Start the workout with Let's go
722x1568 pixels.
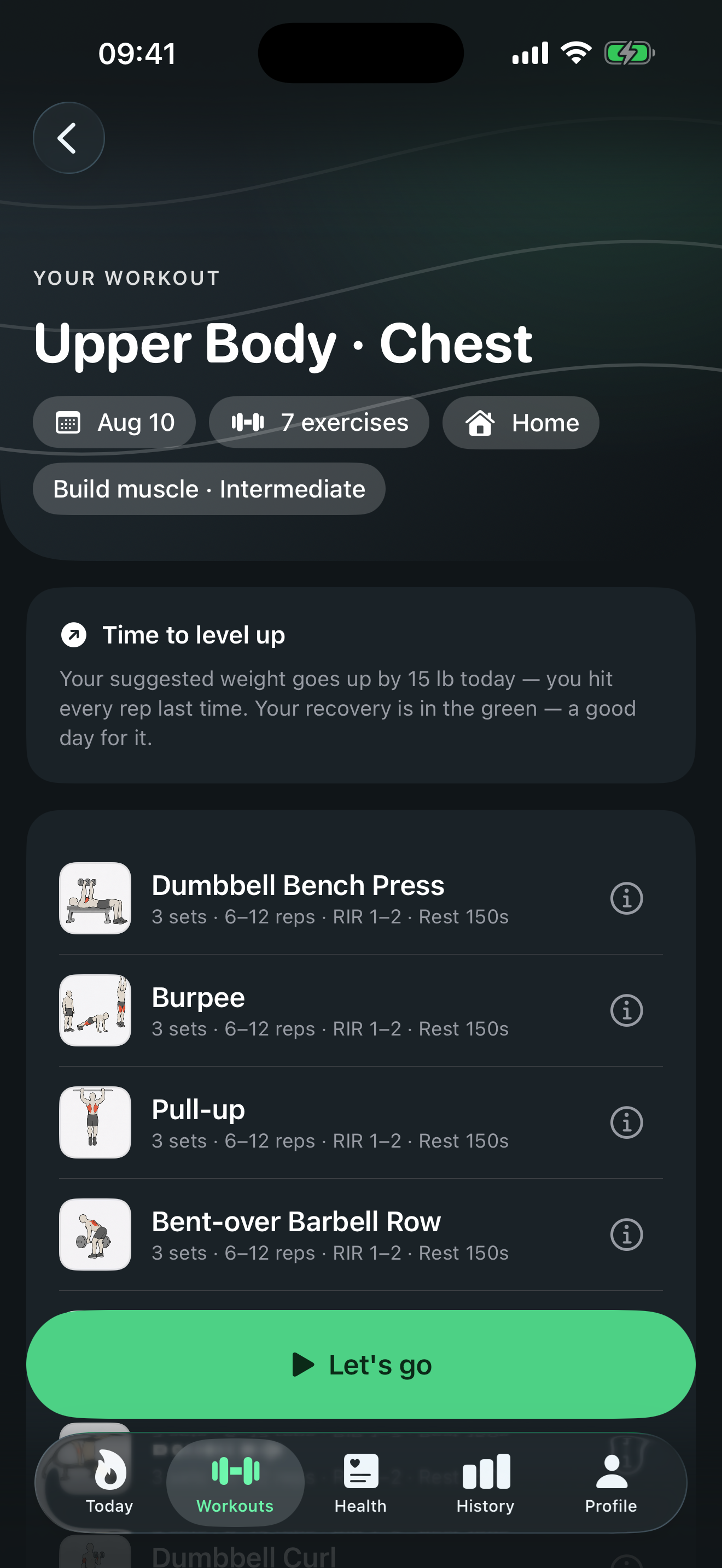pos(361,1364)
